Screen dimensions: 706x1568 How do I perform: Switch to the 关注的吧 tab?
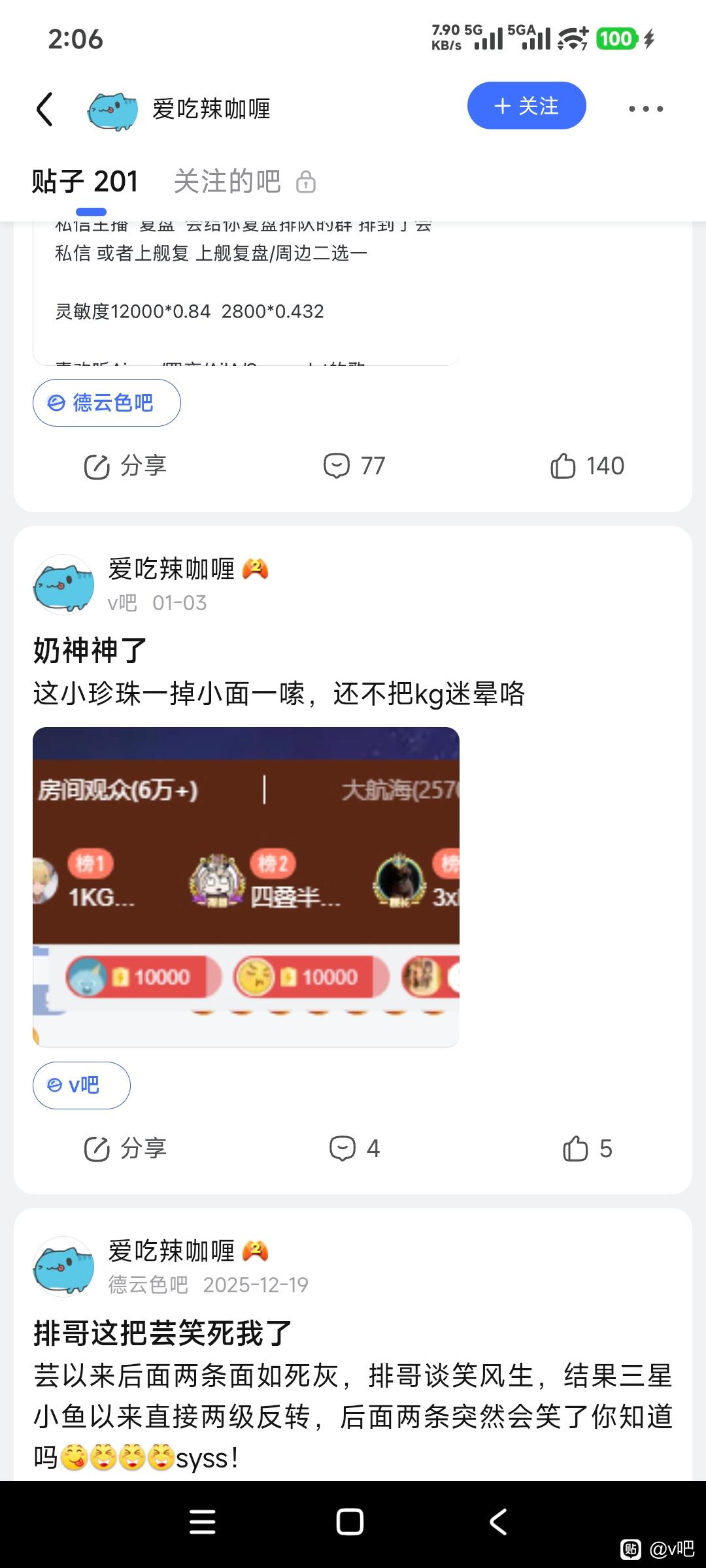[228, 182]
